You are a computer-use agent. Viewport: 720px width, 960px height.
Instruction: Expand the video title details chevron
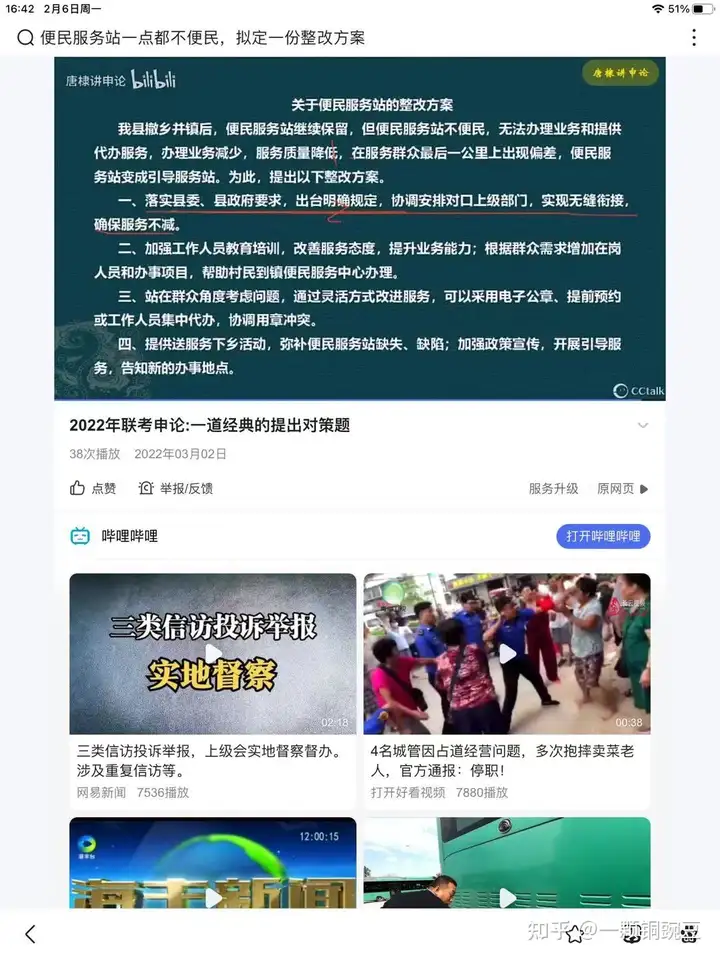tap(643, 425)
